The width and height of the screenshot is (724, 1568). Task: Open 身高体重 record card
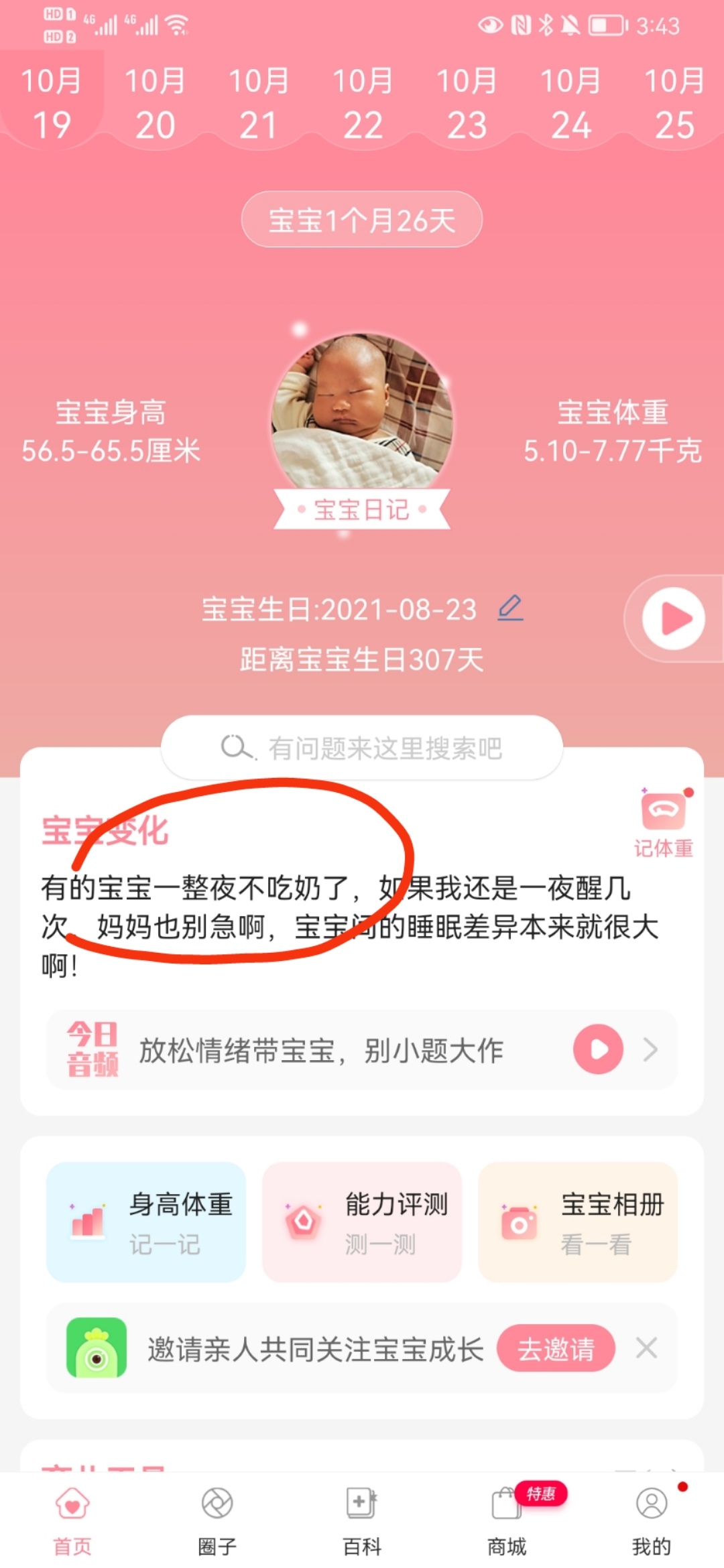click(x=146, y=1222)
